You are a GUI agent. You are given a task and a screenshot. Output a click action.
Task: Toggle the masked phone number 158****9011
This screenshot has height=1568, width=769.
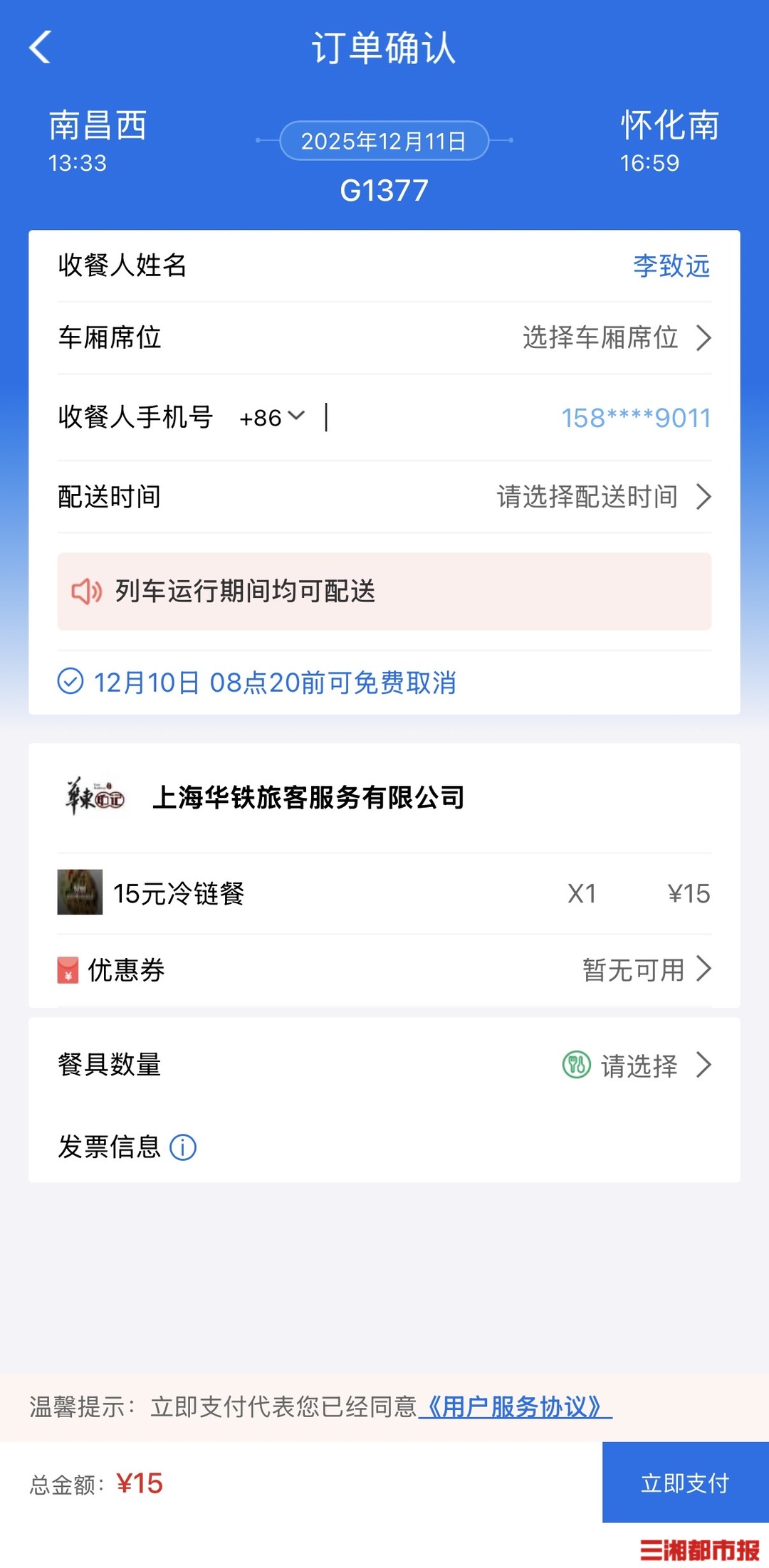pyautogui.click(x=634, y=418)
